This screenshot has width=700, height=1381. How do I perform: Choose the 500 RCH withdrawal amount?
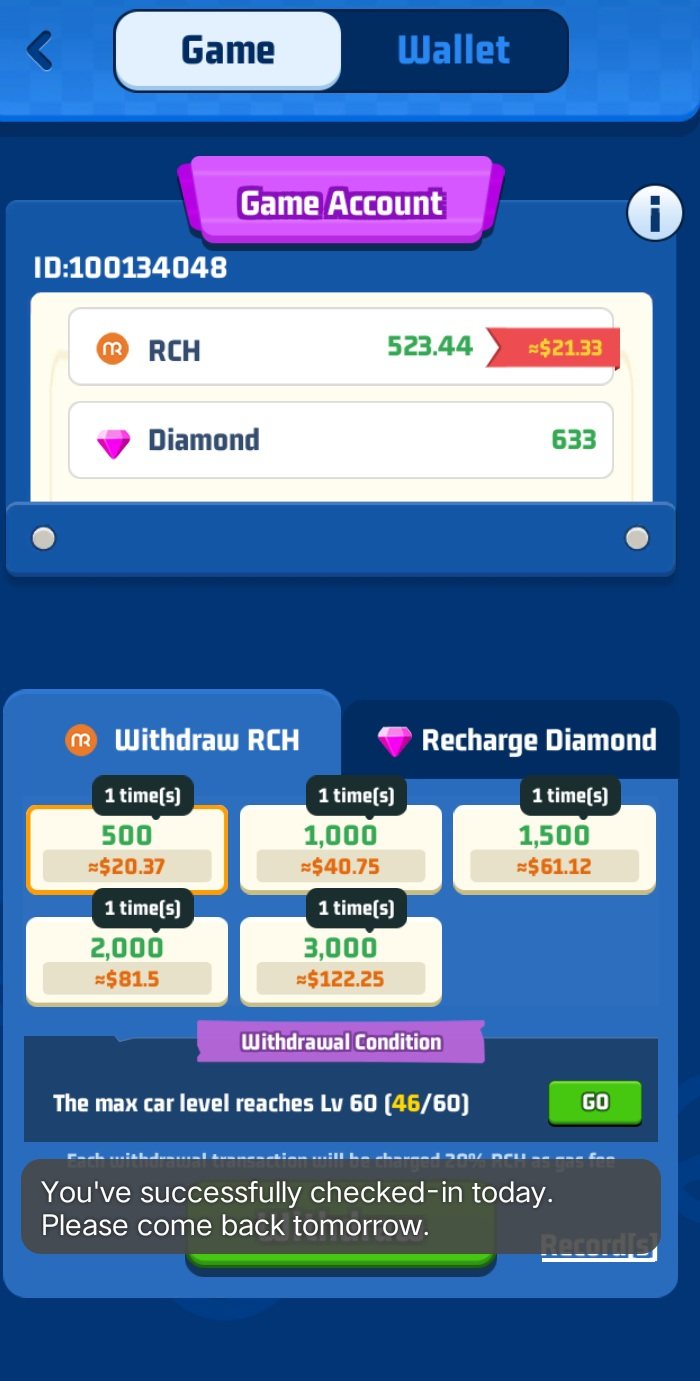127,850
